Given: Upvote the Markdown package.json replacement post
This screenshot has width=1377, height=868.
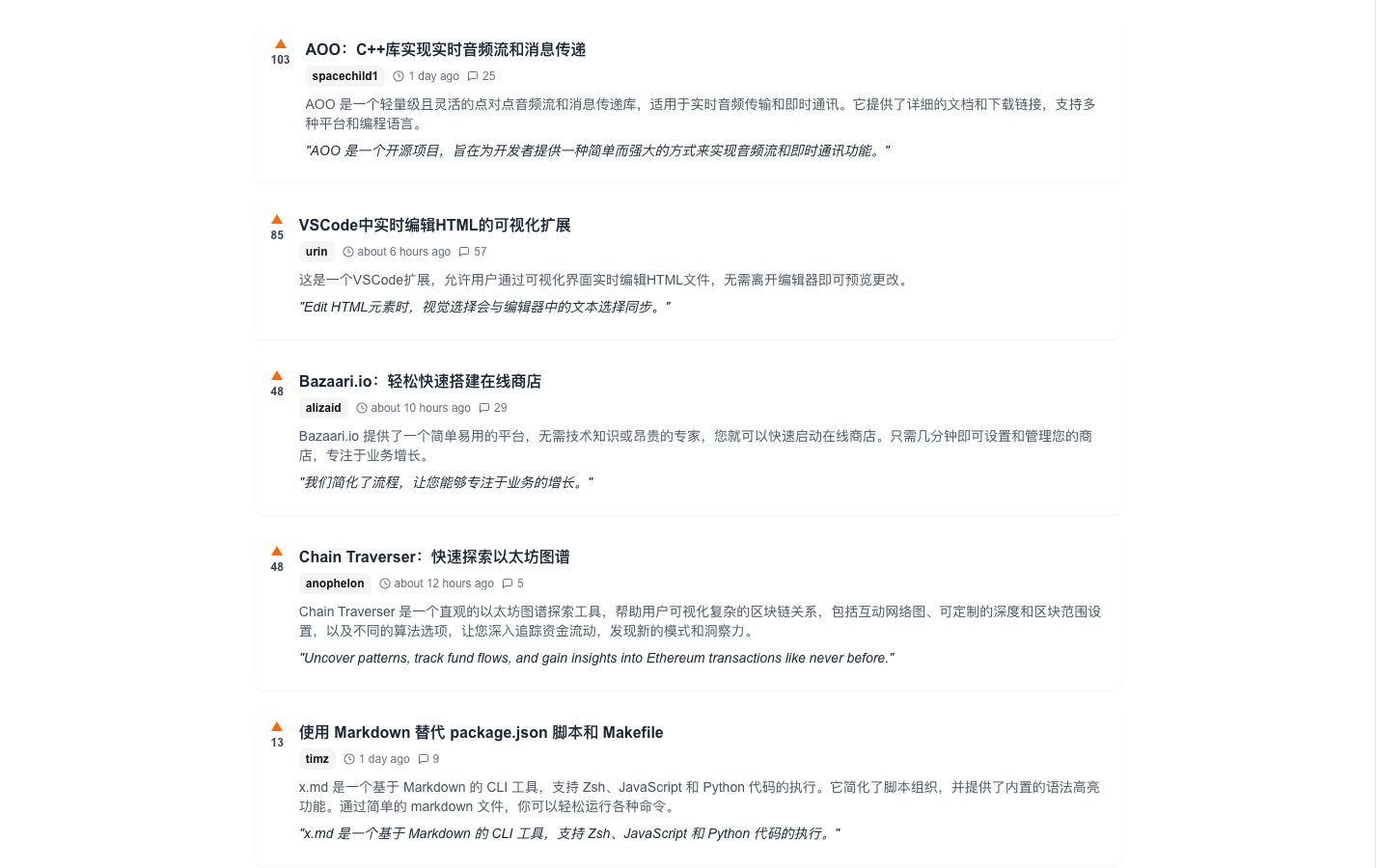Looking at the screenshot, I should click(x=277, y=727).
